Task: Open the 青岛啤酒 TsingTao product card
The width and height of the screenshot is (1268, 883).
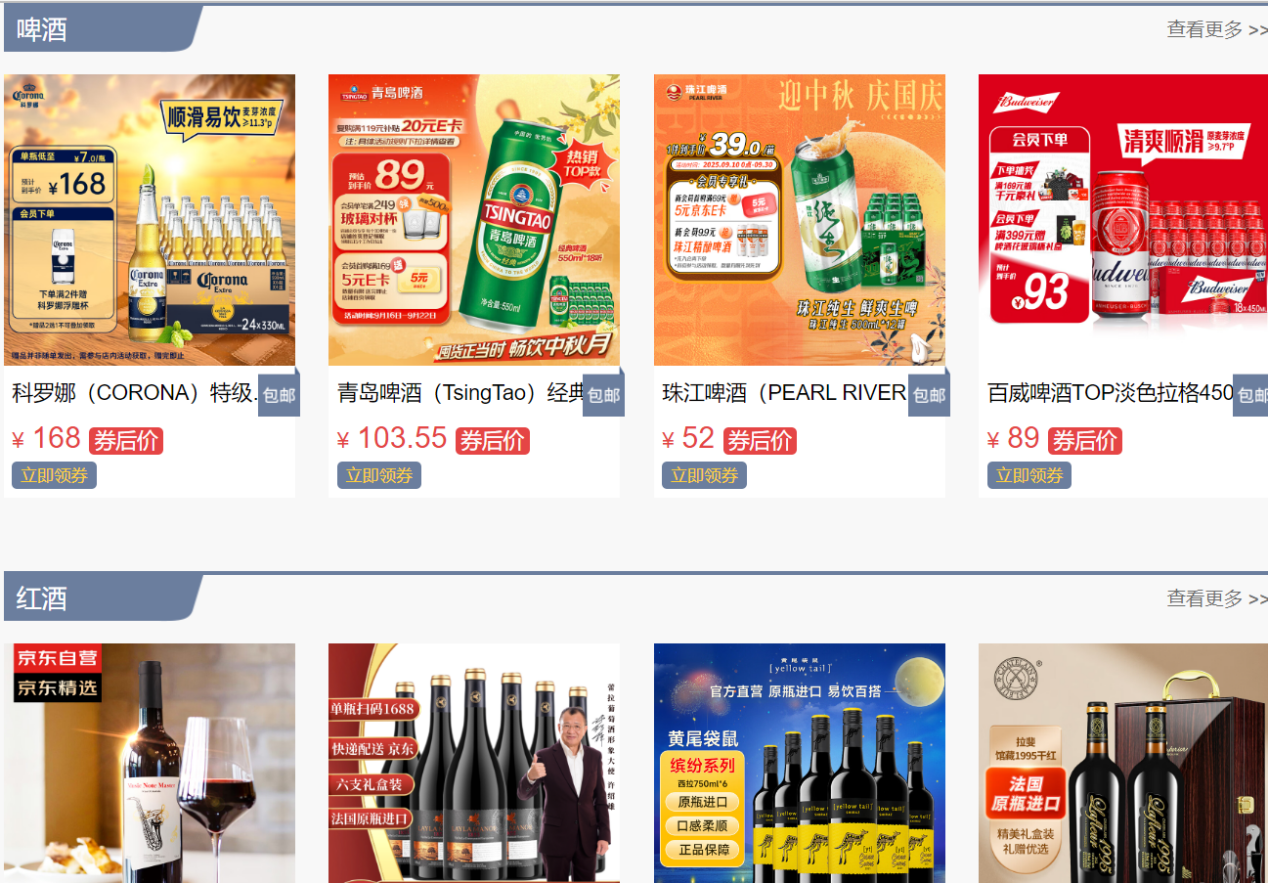Action: [x=474, y=220]
